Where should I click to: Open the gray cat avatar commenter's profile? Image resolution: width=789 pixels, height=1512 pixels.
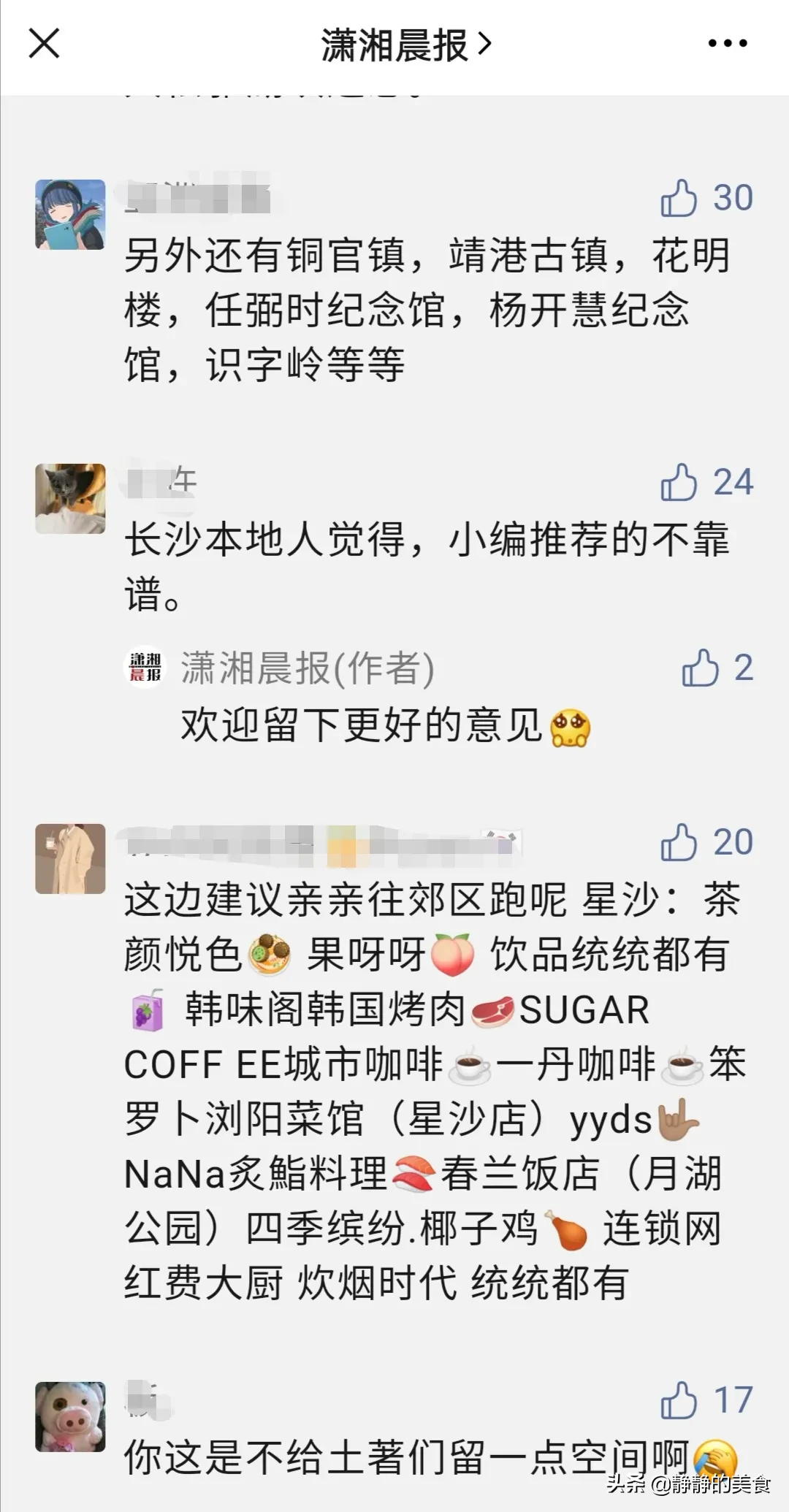pyautogui.click(x=70, y=498)
